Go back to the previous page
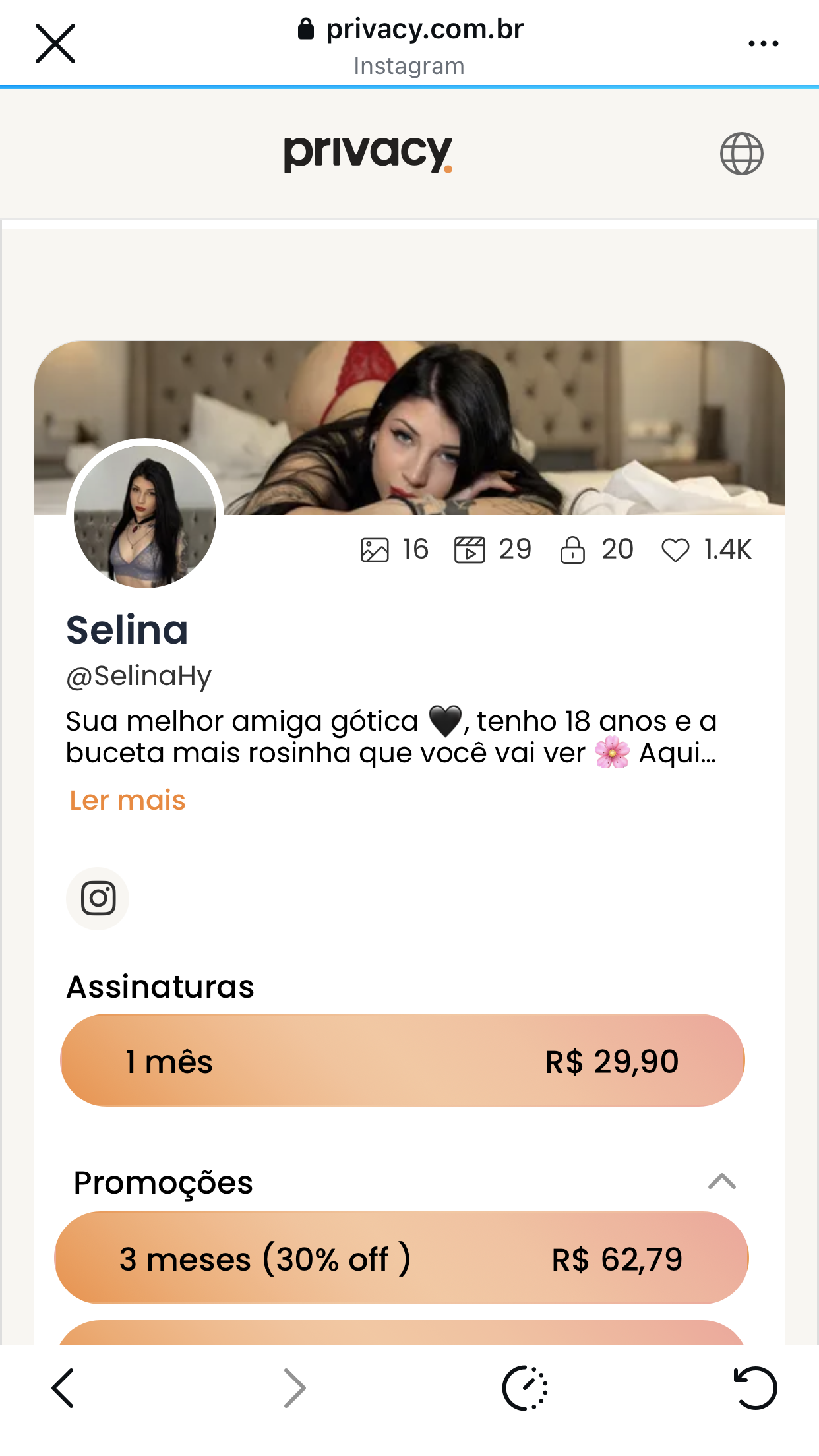Image resolution: width=819 pixels, height=1456 pixels. coord(63,1388)
